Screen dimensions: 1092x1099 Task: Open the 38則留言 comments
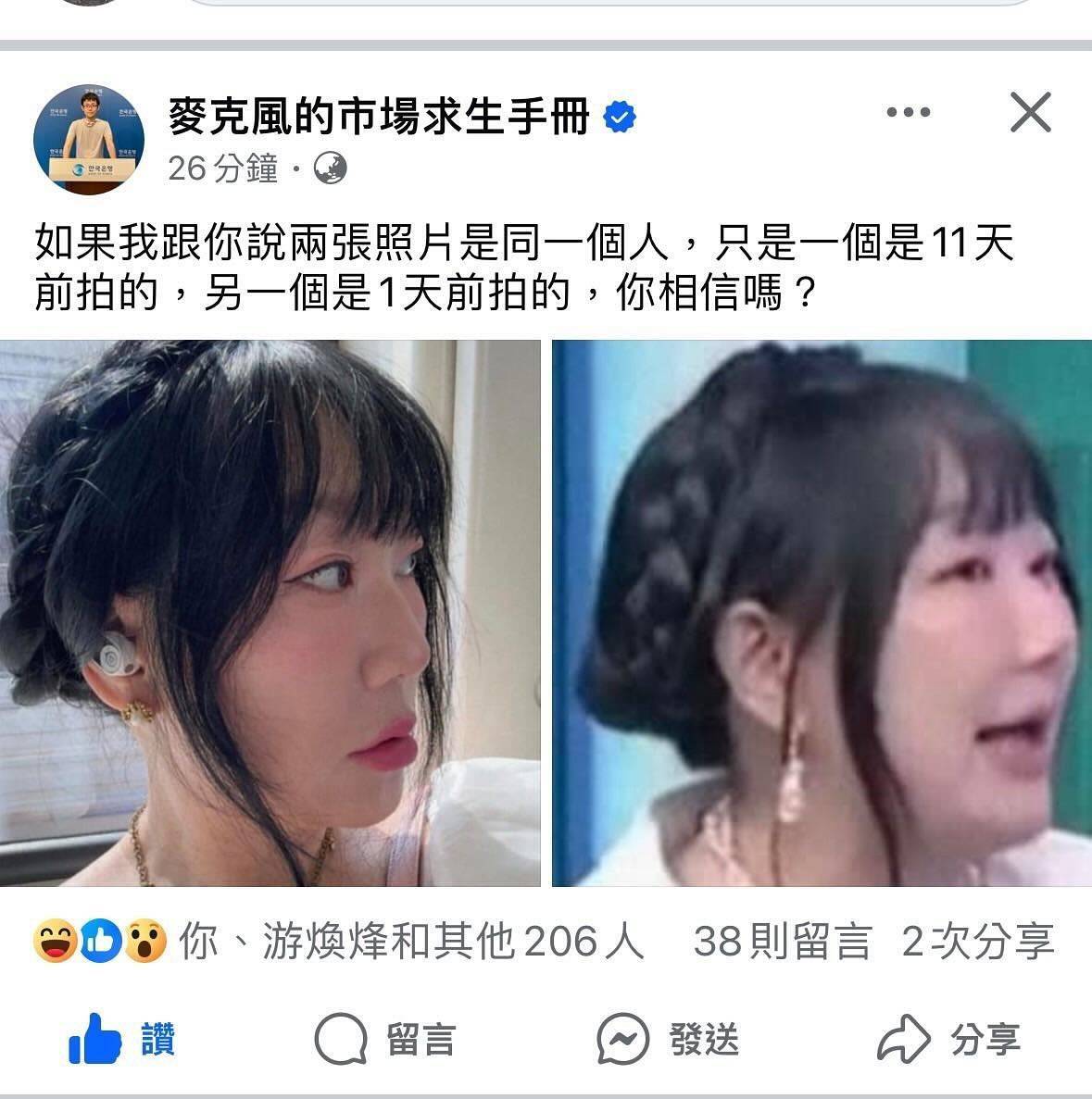point(782,942)
